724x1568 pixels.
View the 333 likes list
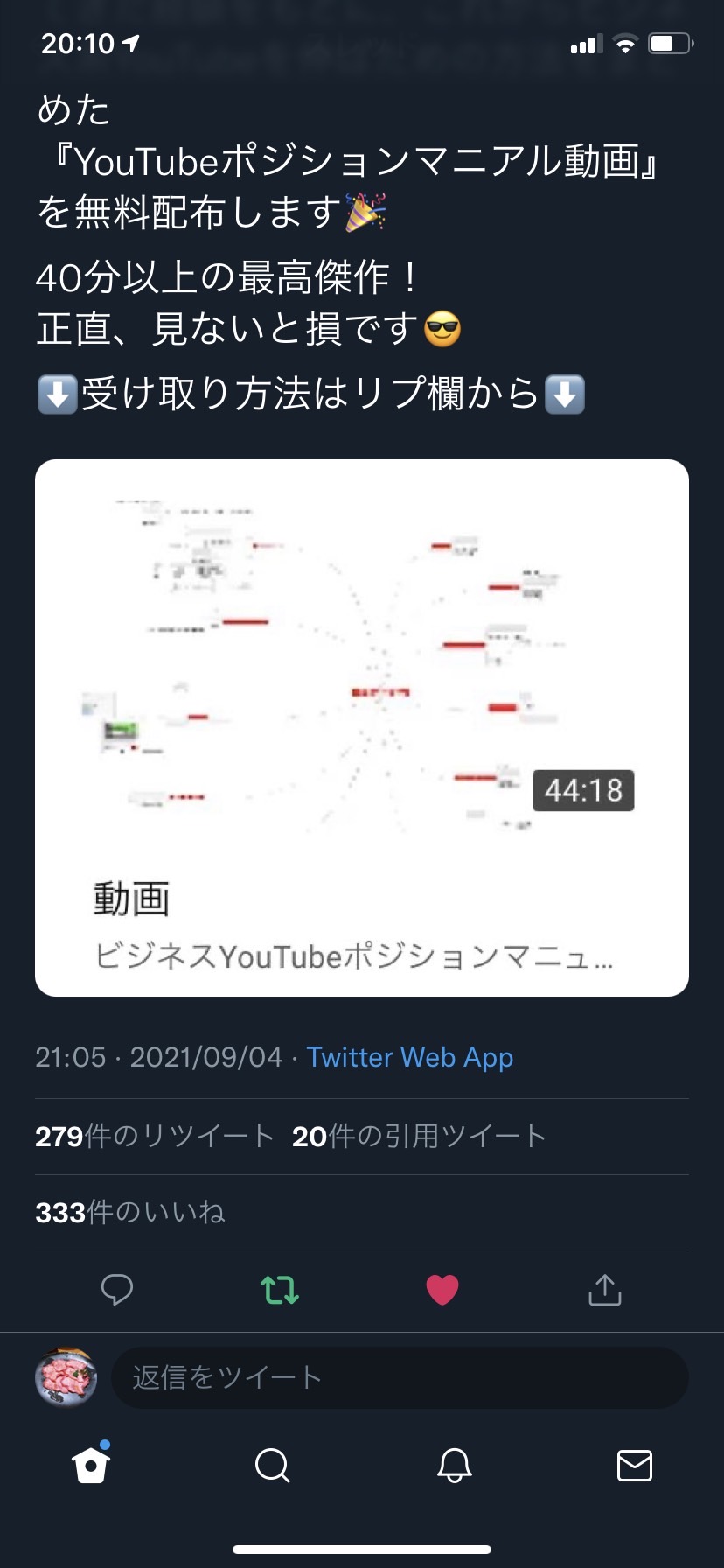pyautogui.click(x=130, y=1212)
